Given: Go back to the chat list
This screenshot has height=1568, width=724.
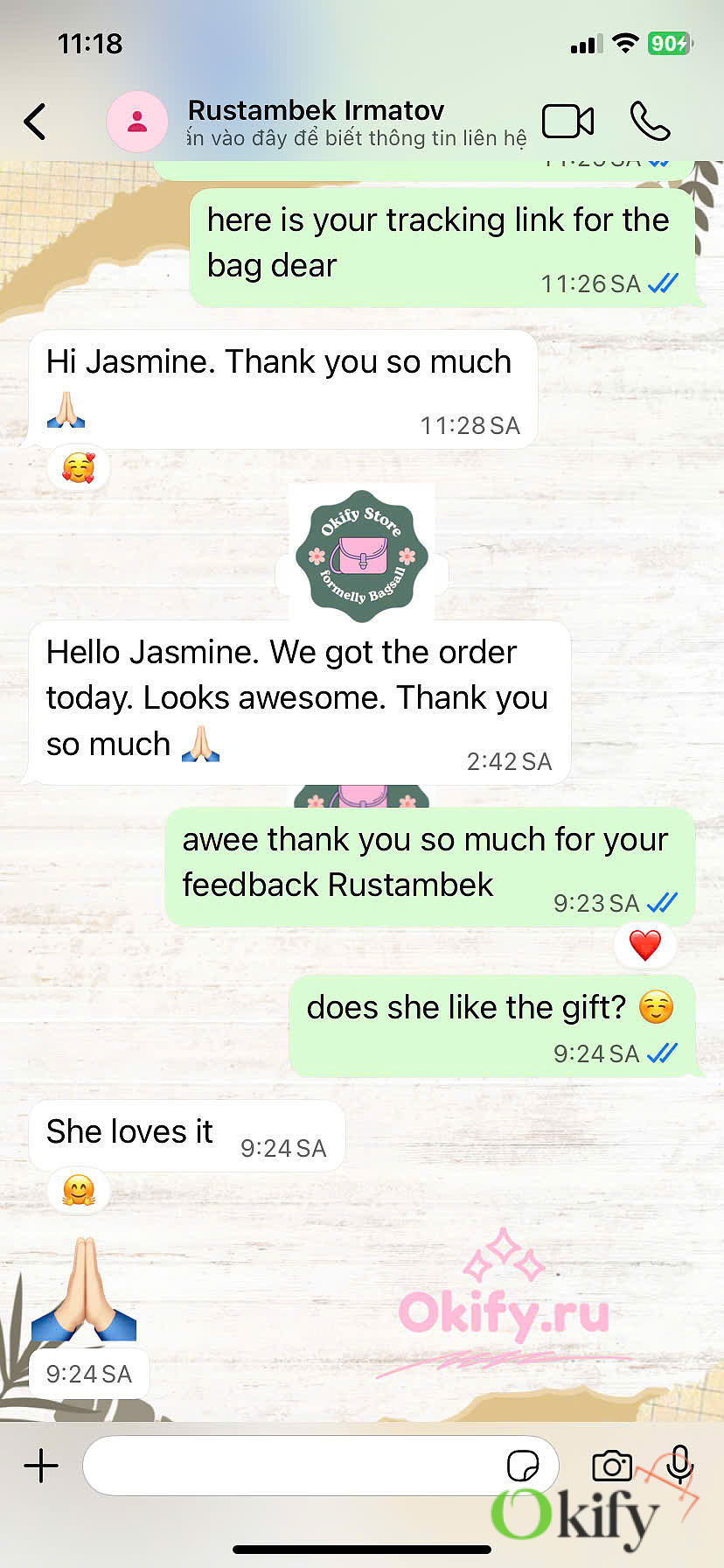Looking at the screenshot, I should pyautogui.click(x=35, y=122).
